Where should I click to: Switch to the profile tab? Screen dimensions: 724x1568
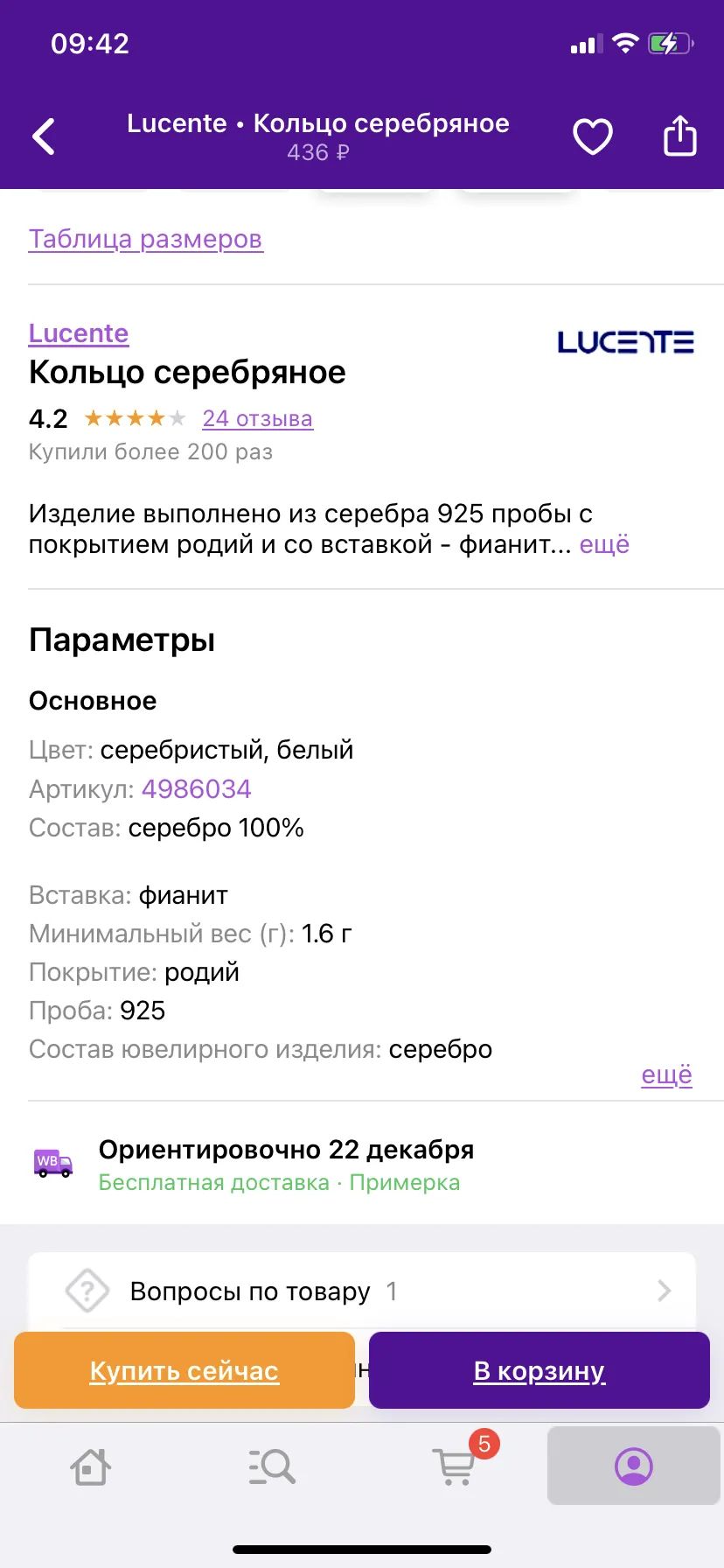click(x=634, y=1466)
